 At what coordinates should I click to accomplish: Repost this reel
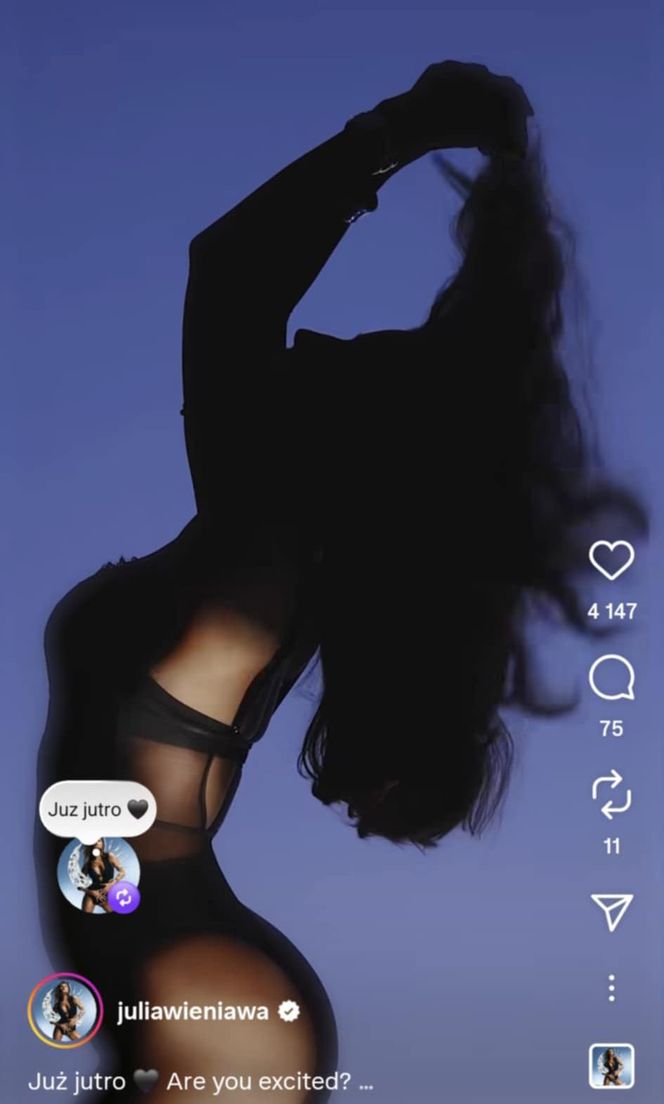(611, 795)
